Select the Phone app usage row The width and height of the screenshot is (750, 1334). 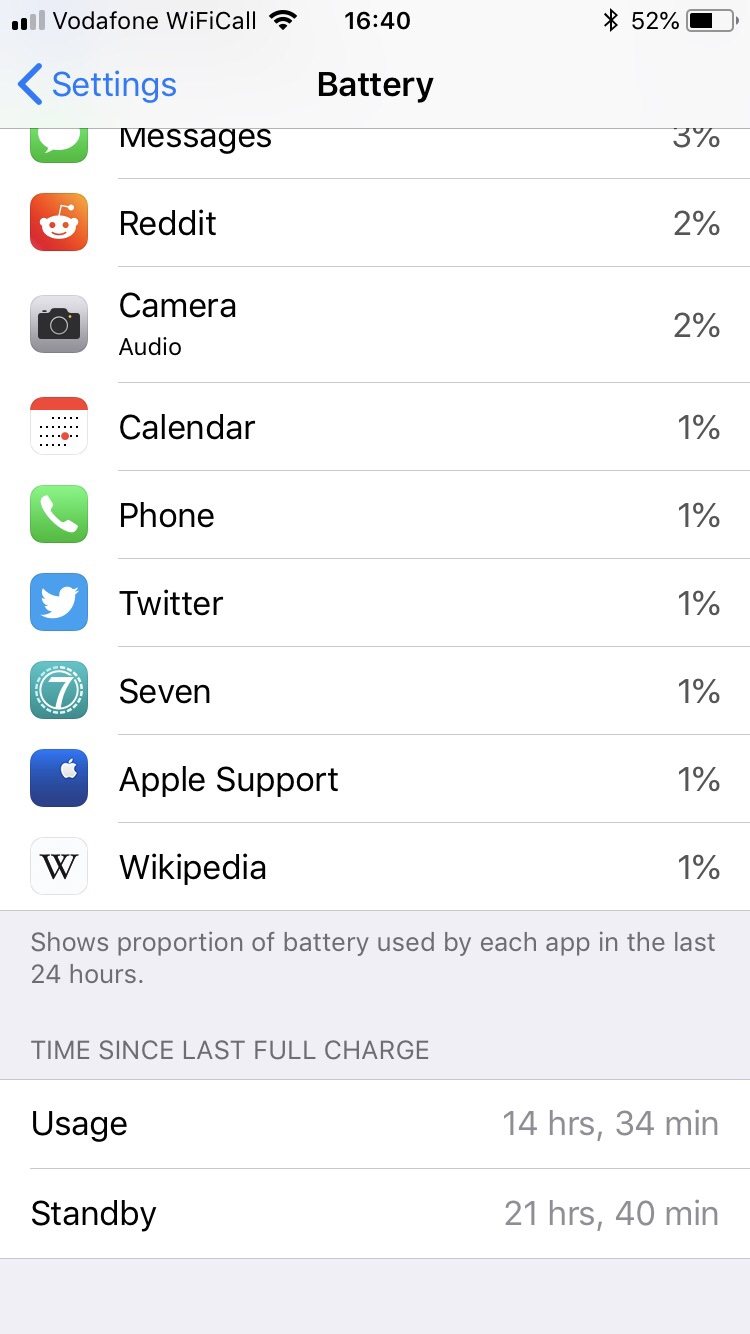[375, 515]
